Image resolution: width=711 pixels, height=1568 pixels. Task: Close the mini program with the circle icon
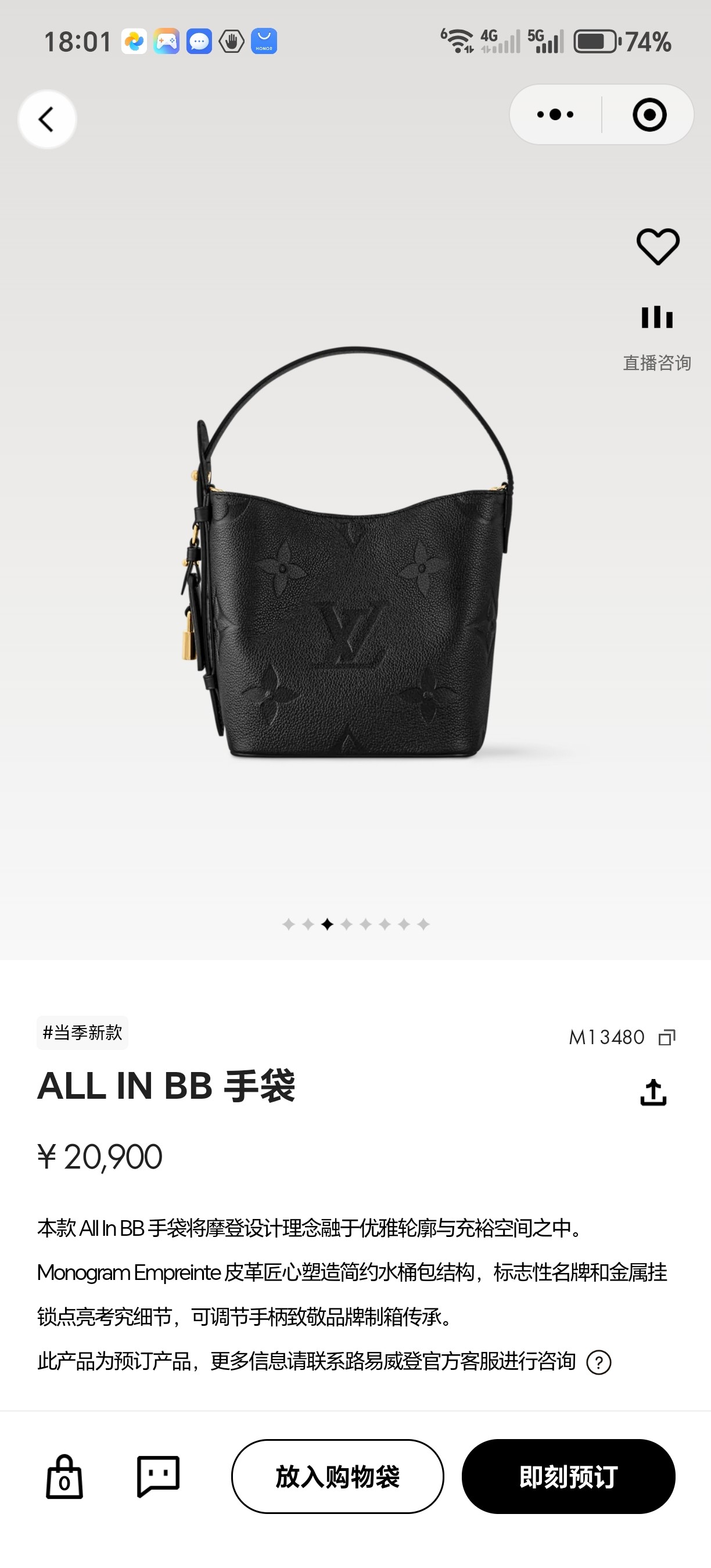pos(649,114)
